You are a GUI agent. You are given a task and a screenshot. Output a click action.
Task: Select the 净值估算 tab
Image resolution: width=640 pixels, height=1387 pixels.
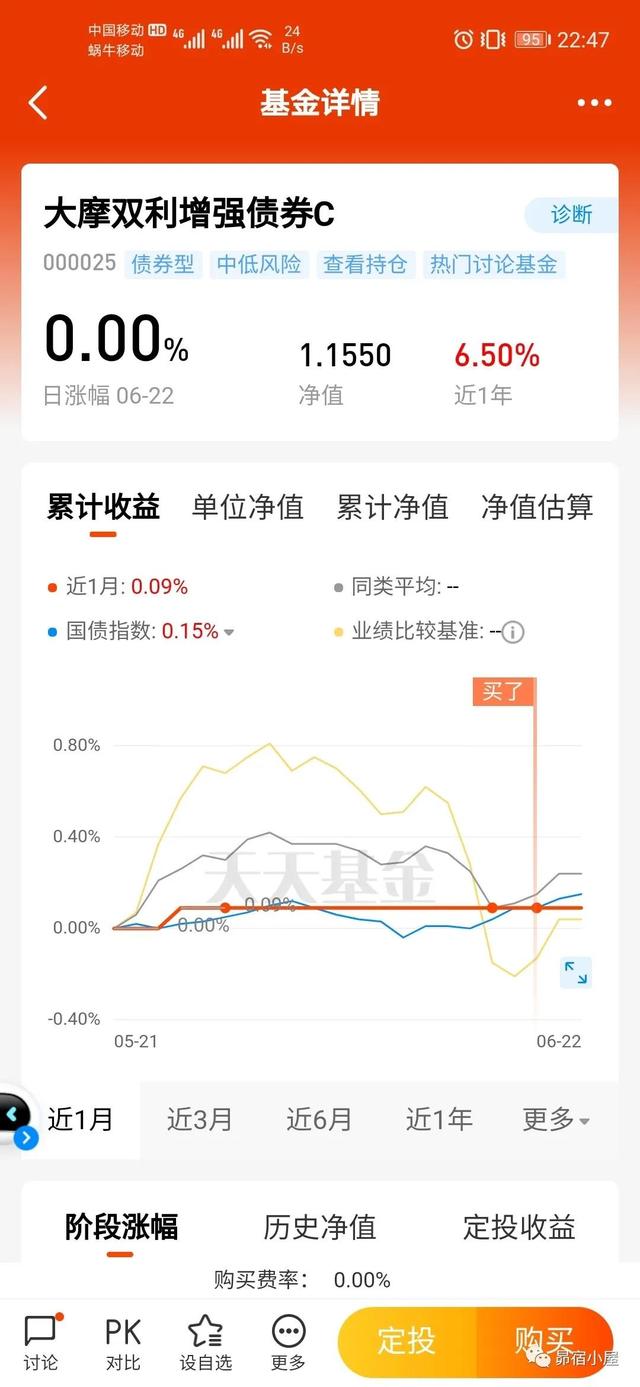[537, 507]
